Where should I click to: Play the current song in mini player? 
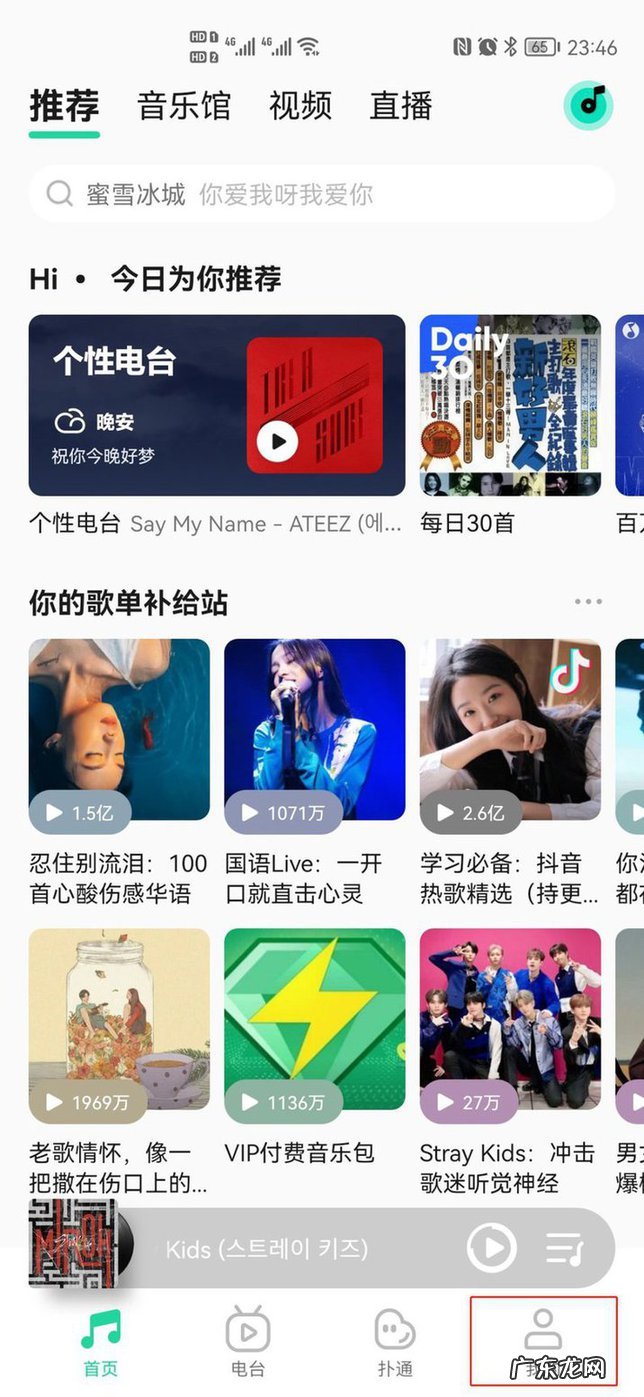click(491, 1248)
